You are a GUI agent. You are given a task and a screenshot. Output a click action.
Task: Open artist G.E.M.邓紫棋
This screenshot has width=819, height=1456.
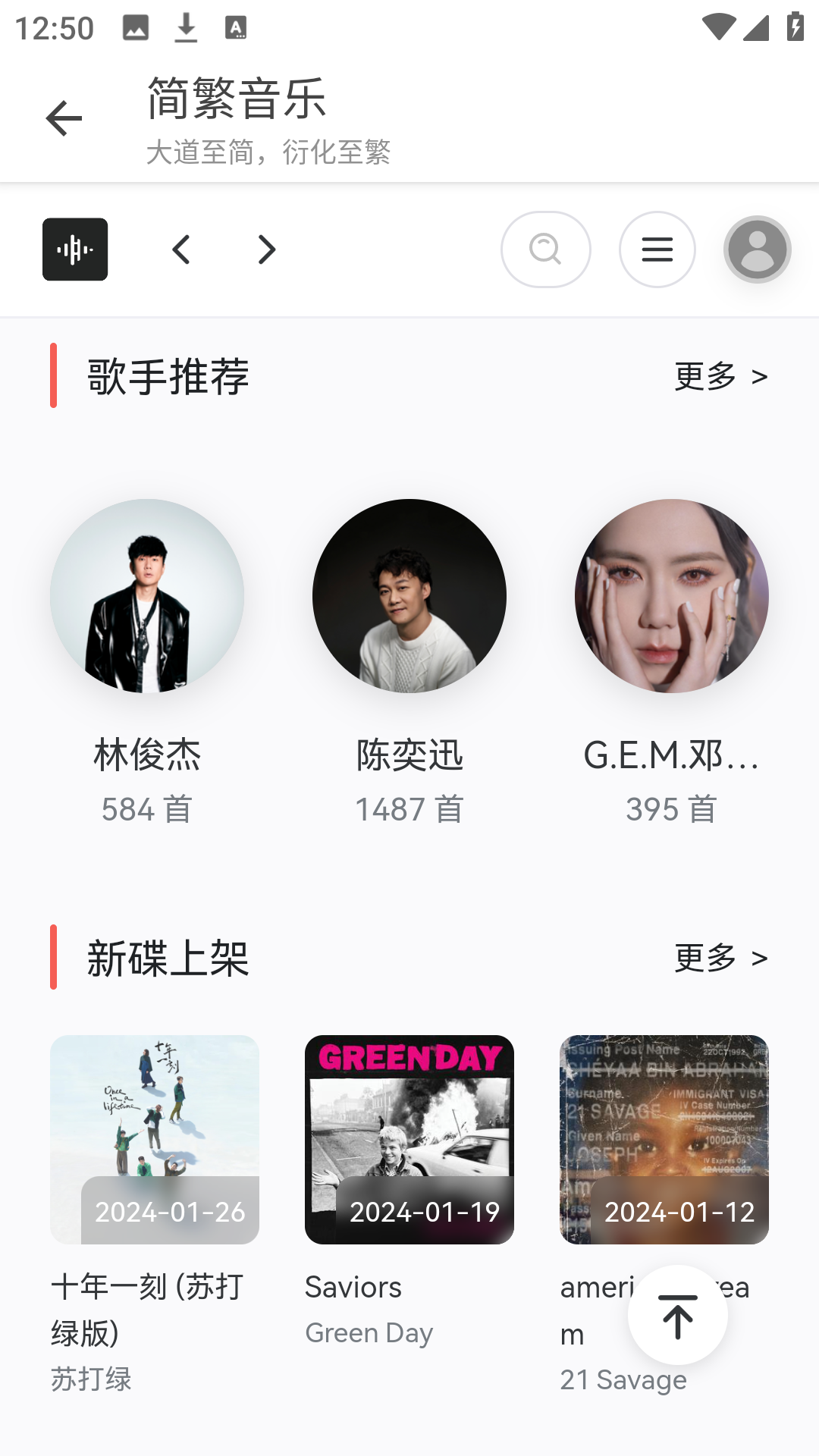(x=672, y=596)
